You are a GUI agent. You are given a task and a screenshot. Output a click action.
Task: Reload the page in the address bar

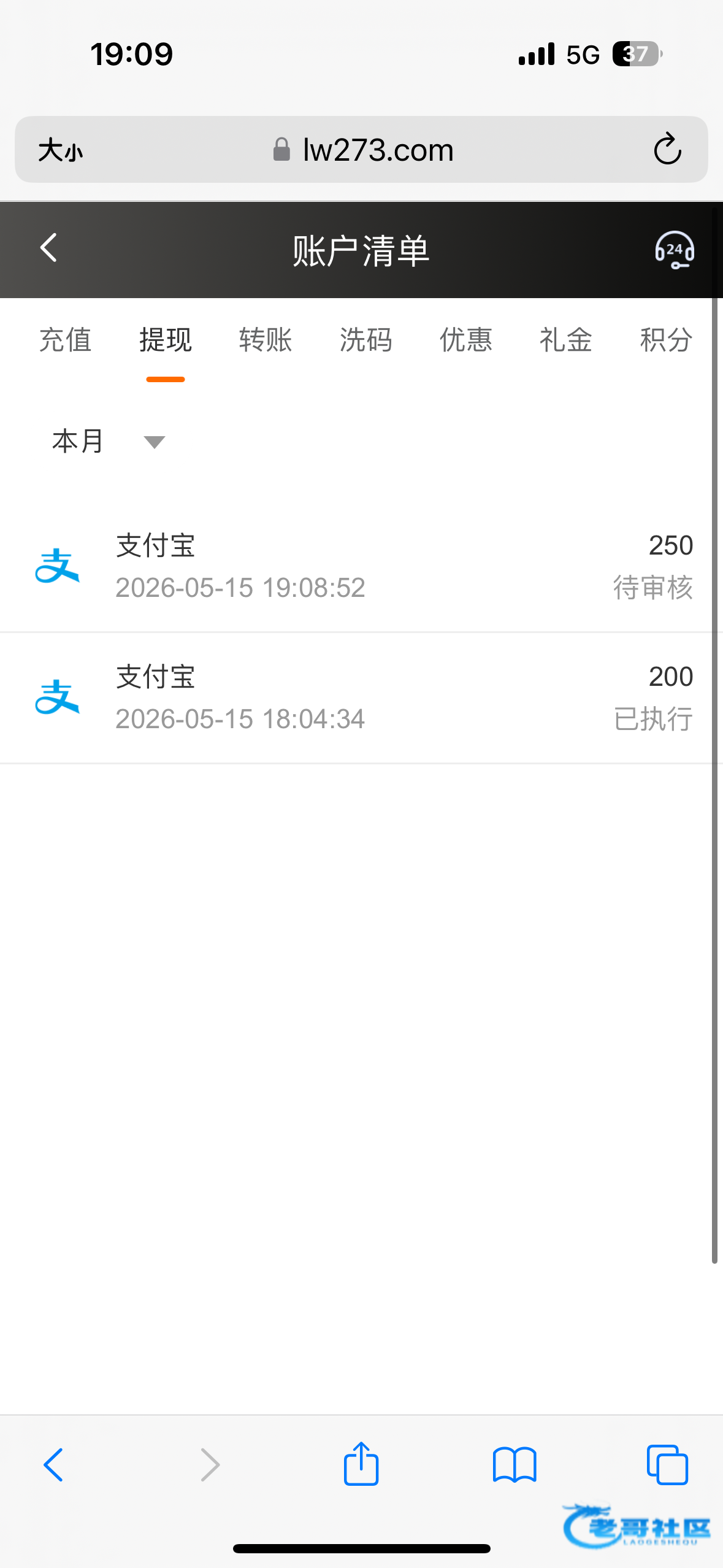[x=667, y=149]
